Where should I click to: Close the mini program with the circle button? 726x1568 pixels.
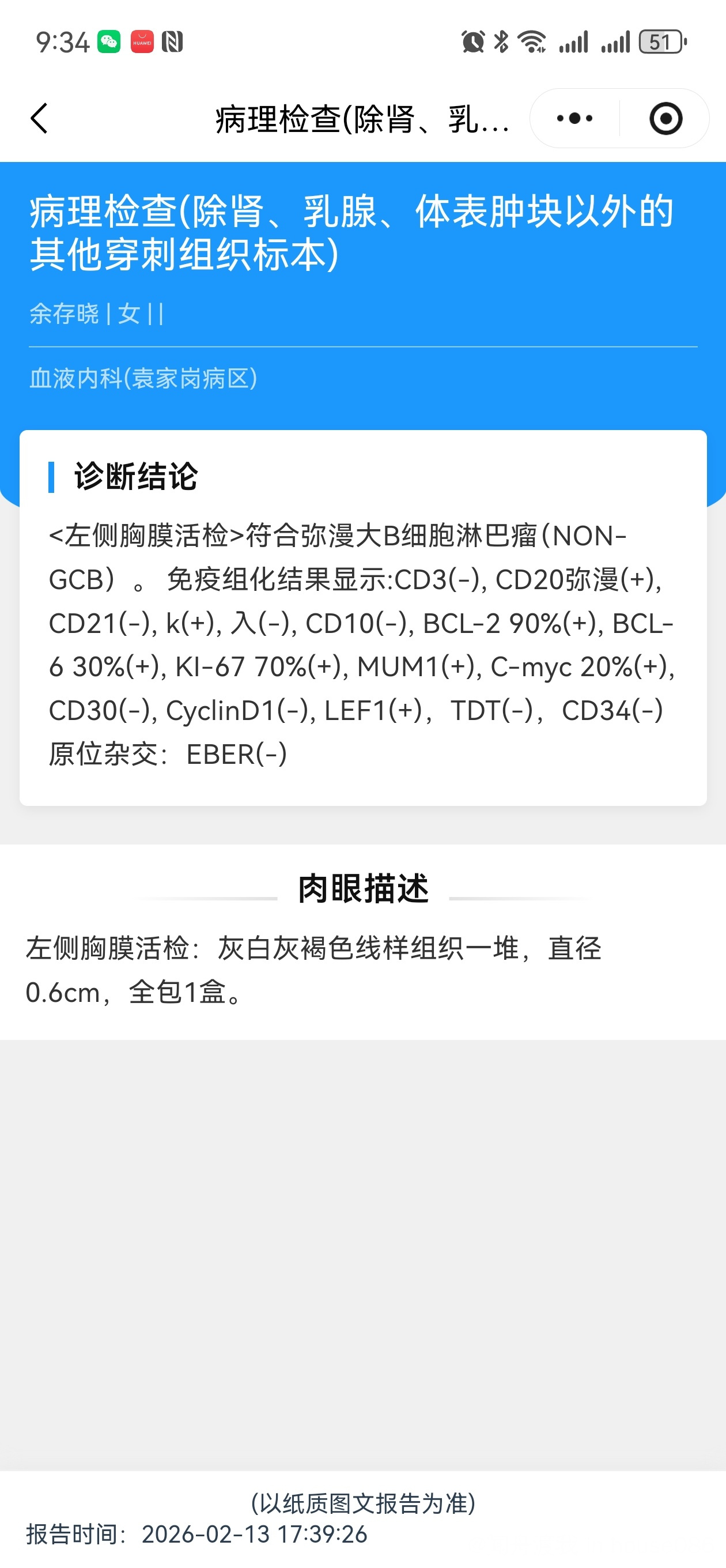pos(665,118)
